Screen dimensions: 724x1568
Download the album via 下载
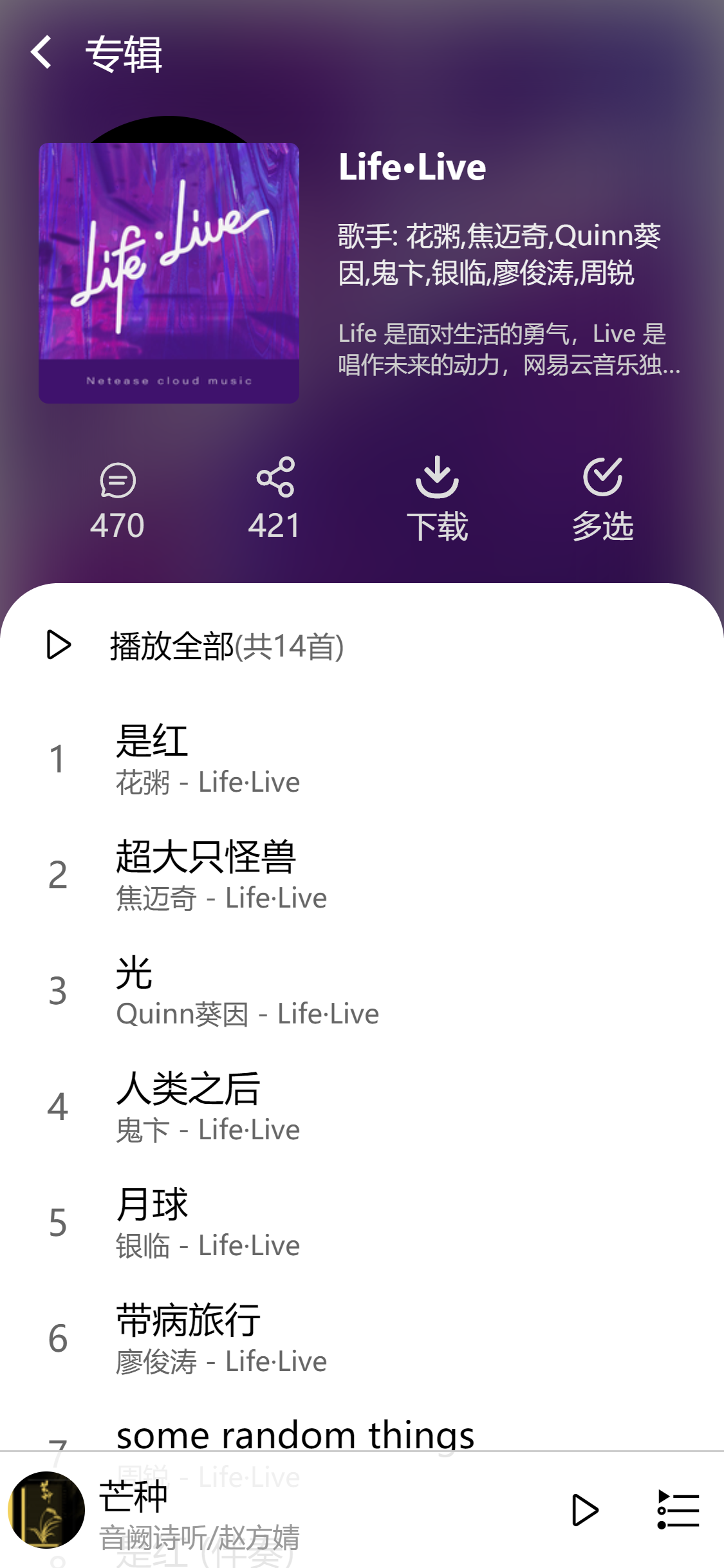[x=437, y=499]
